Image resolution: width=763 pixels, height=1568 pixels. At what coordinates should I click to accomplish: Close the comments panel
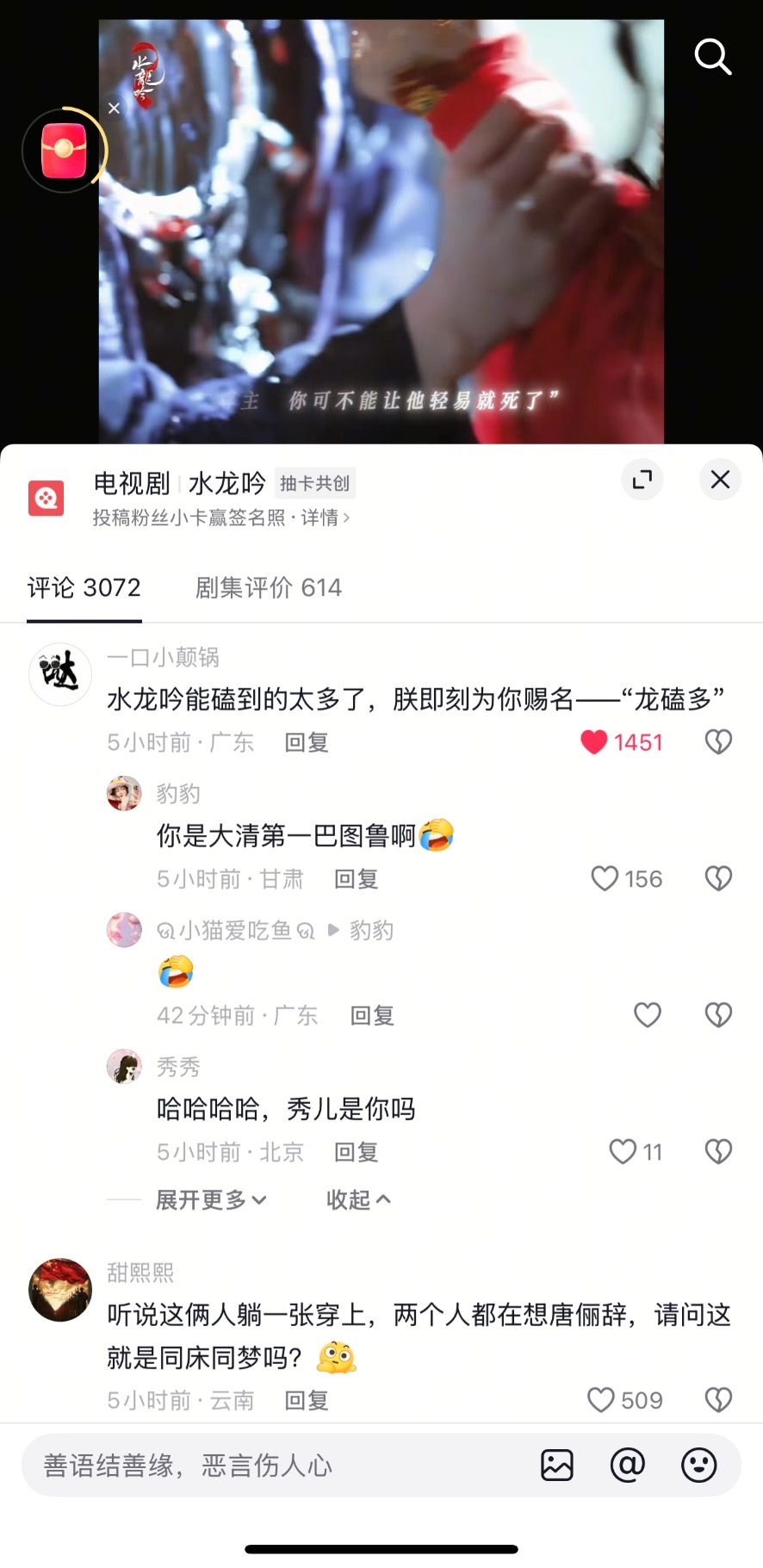click(x=720, y=480)
